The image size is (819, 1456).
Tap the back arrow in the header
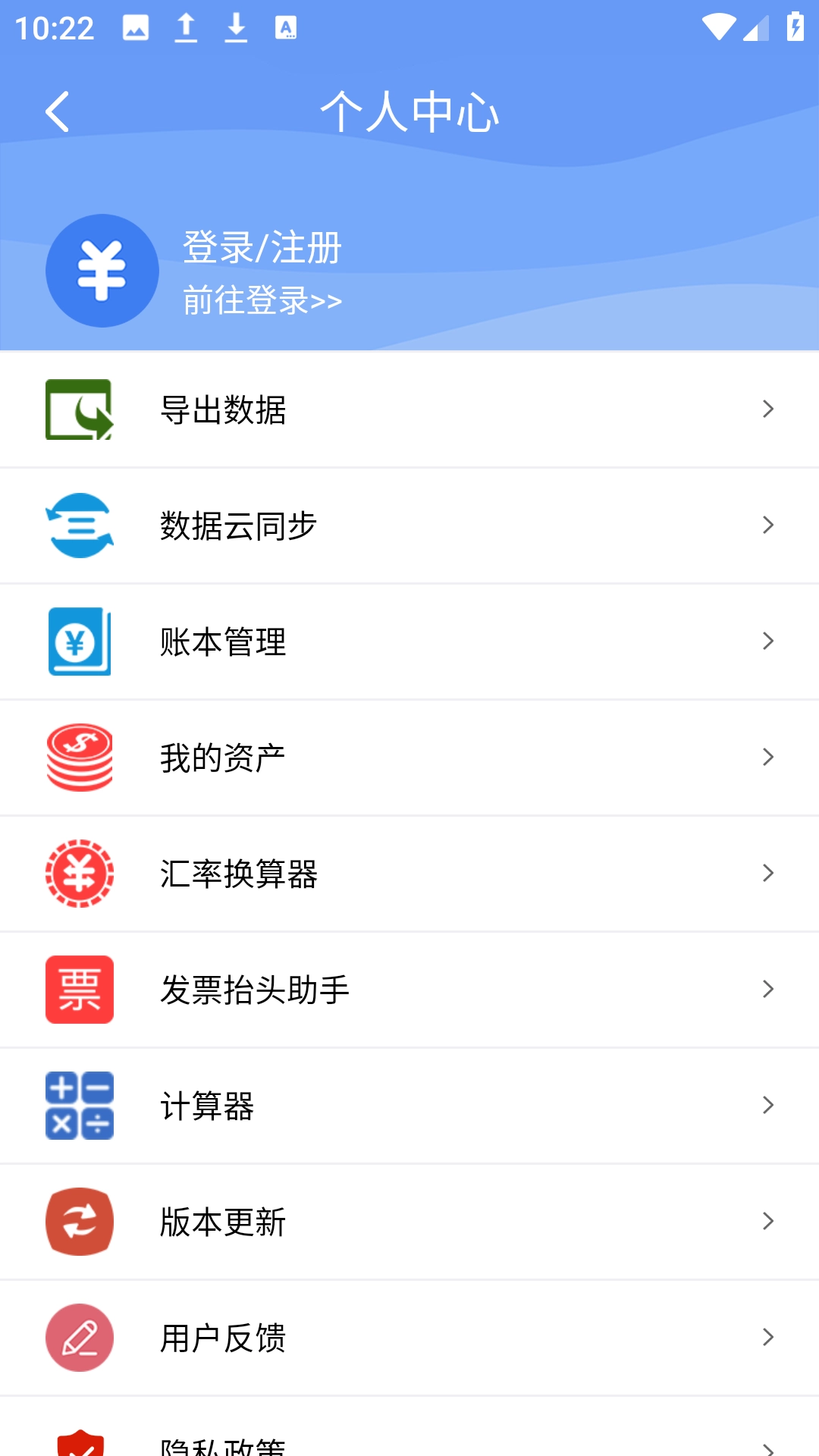(x=58, y=112)
